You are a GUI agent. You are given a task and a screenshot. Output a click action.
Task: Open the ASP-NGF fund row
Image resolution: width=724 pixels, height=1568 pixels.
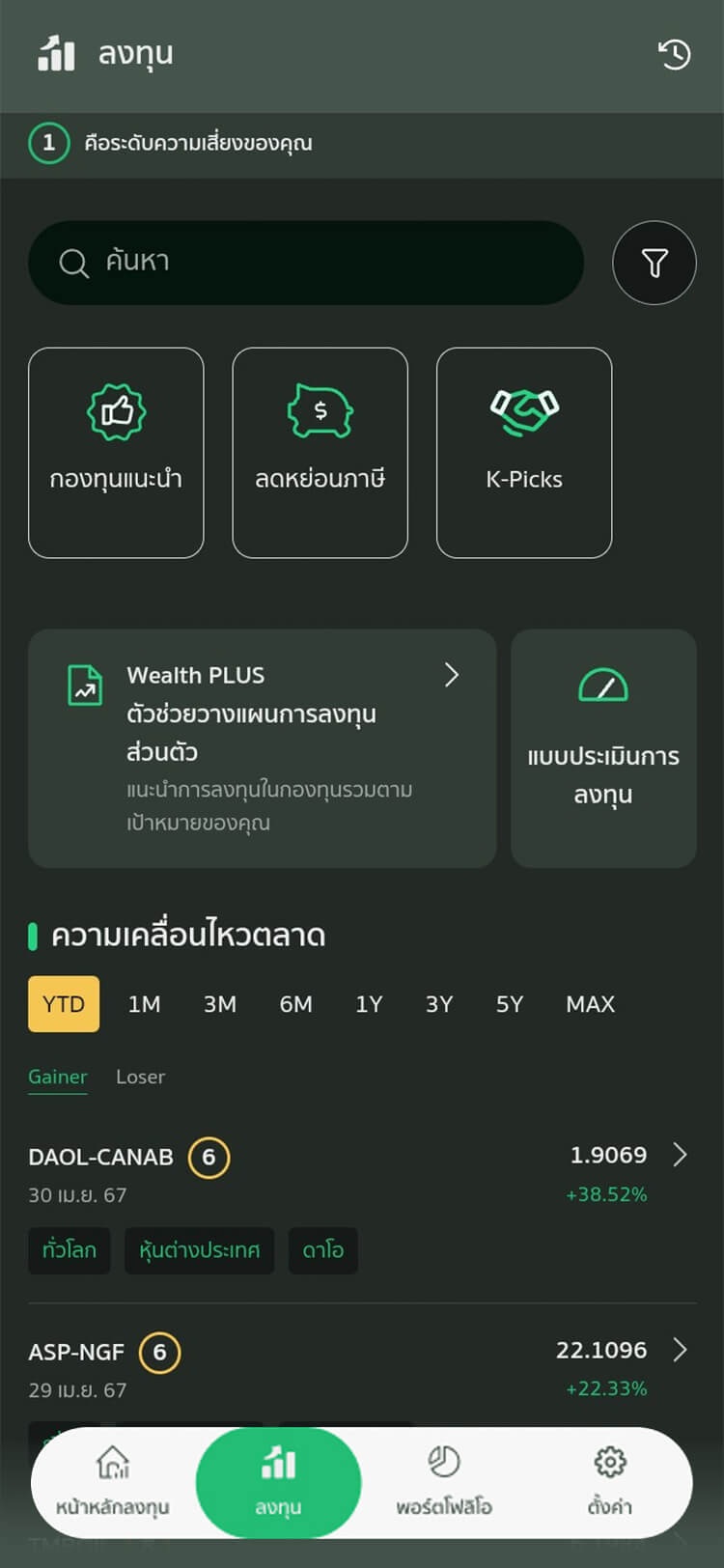tap(357, 1368)
